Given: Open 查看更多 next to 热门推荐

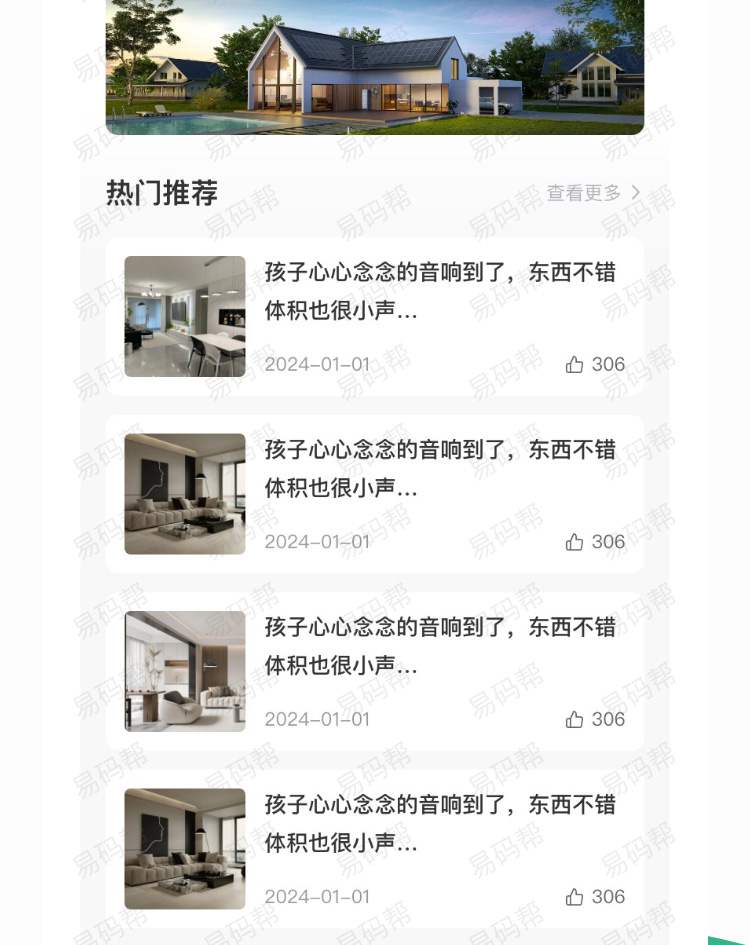Looking at the screenshot, I should click(x=593, y=193).
